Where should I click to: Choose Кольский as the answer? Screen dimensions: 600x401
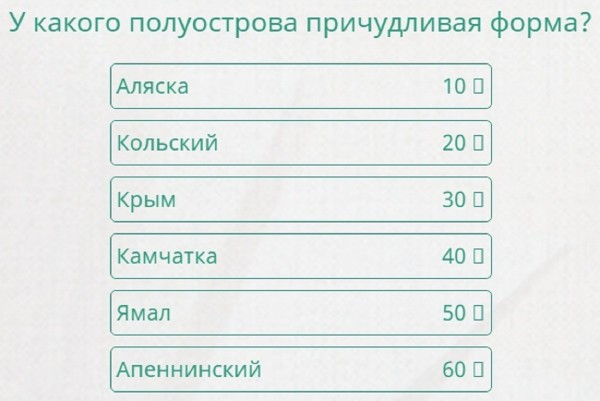(x=300, y=143)
